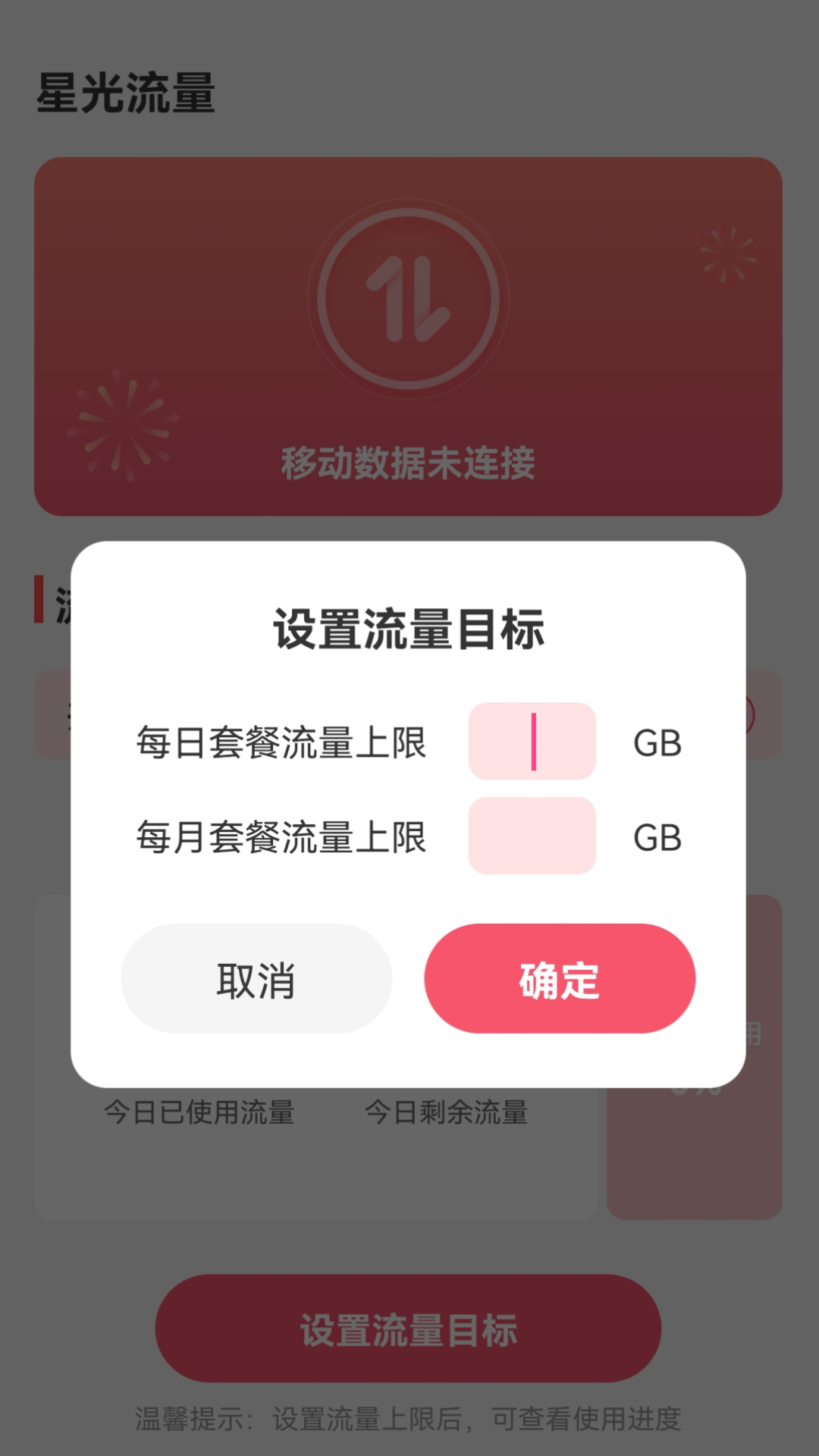This screenshot has width=819, height=1456.
Task: Click the GB unit beside the monthly limit
Action: pos(657,836)
